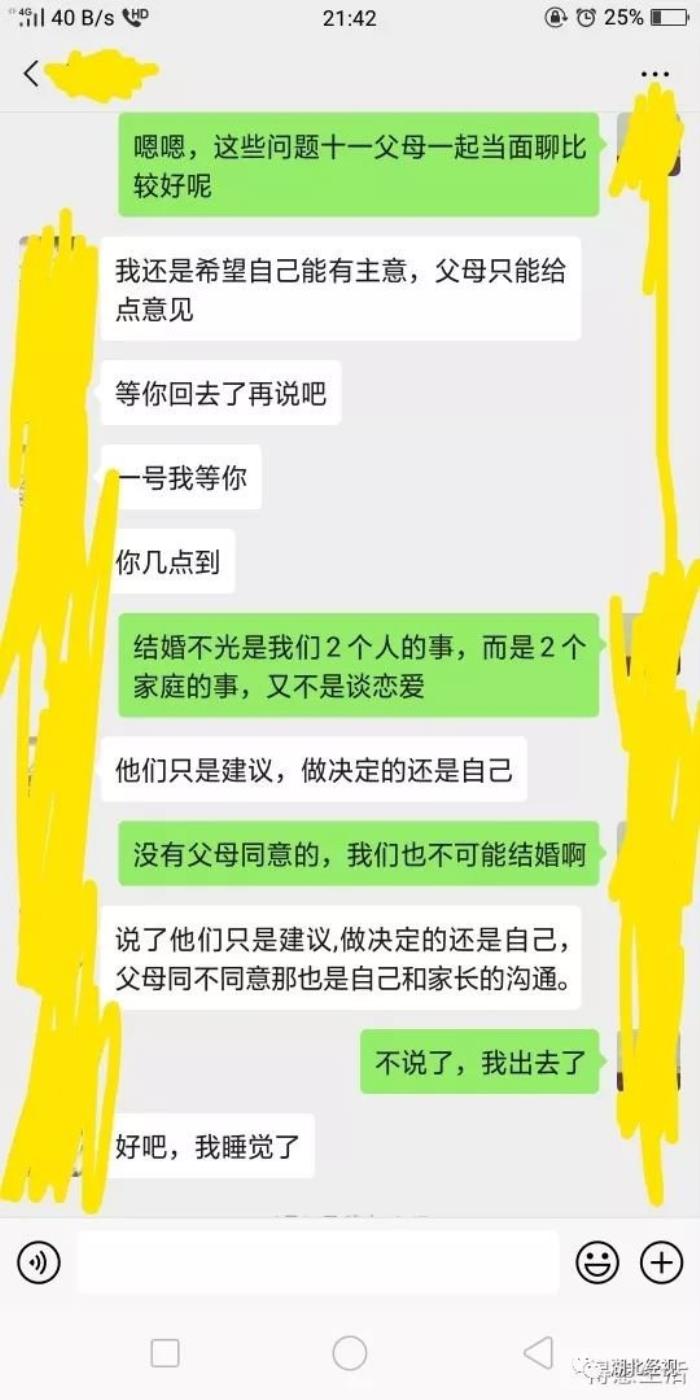The width and height of the screenshot is (700, 1400).
Task: Open recent apps with the square button
Action: click(165, 1353)
